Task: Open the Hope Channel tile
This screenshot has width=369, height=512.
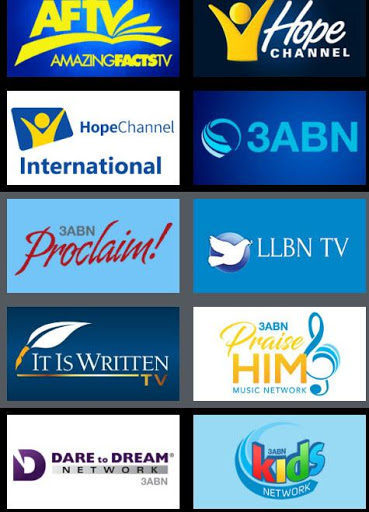Action: pos(279,38)
